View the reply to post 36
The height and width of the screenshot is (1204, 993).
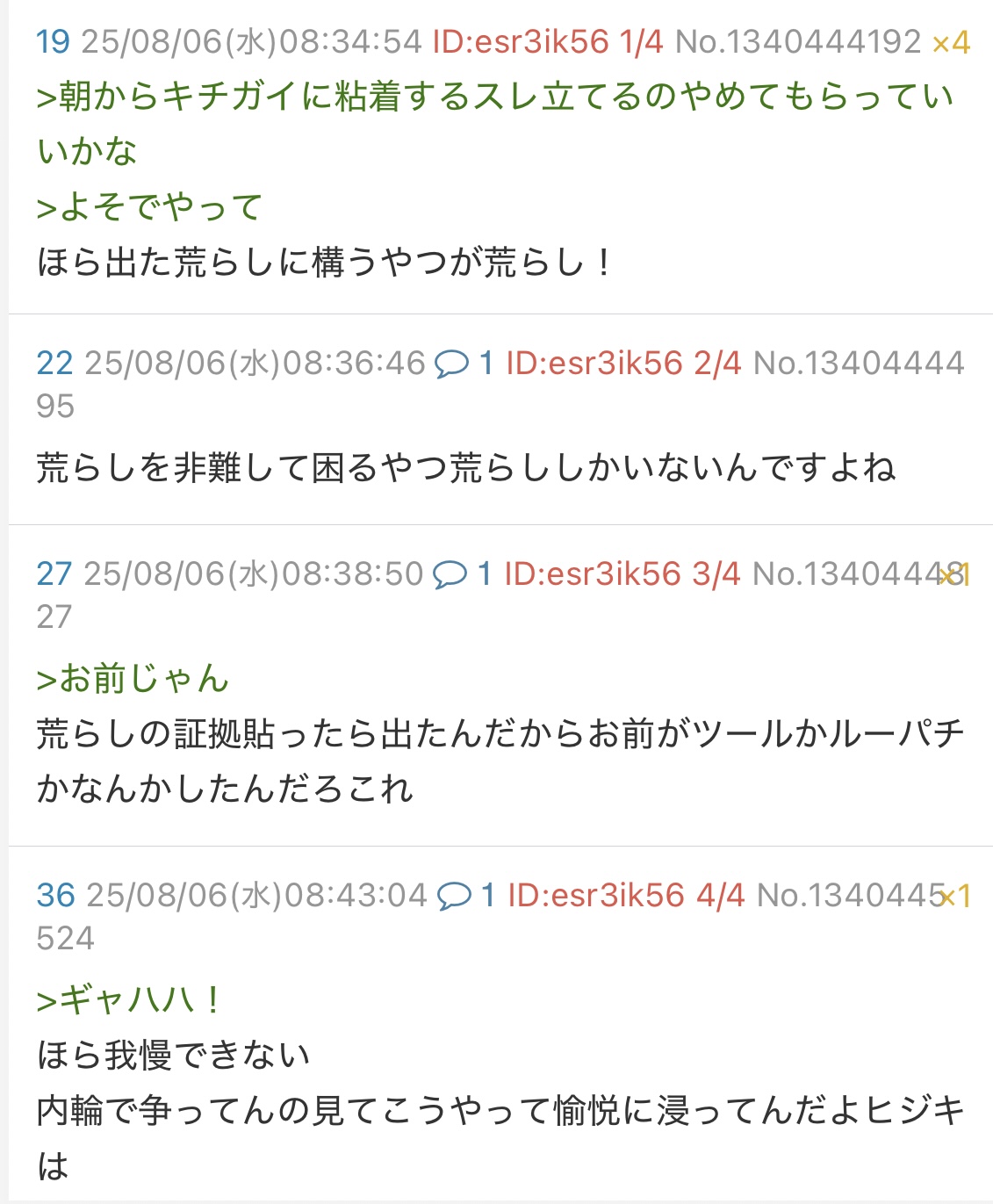(x=466, y=895)
